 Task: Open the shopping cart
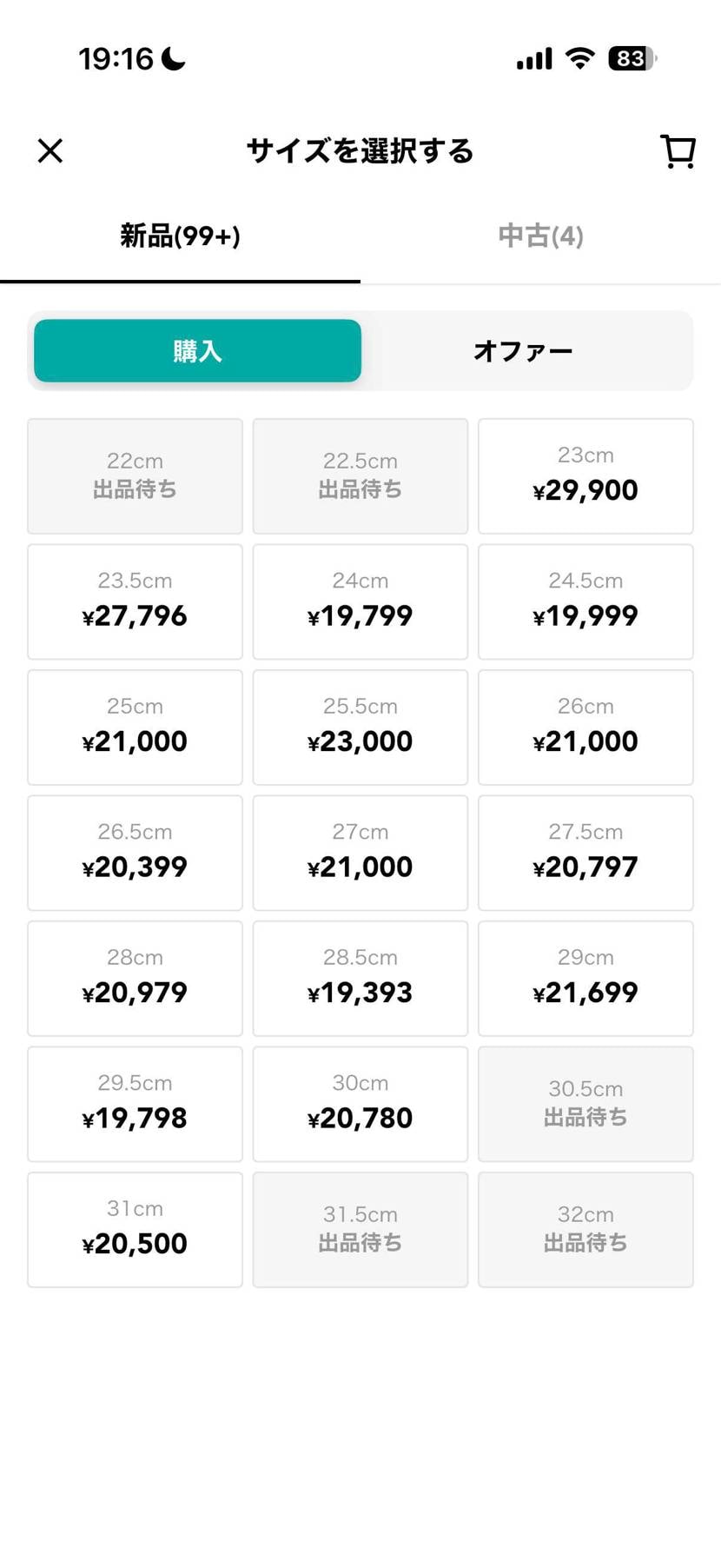coord(678,151)
